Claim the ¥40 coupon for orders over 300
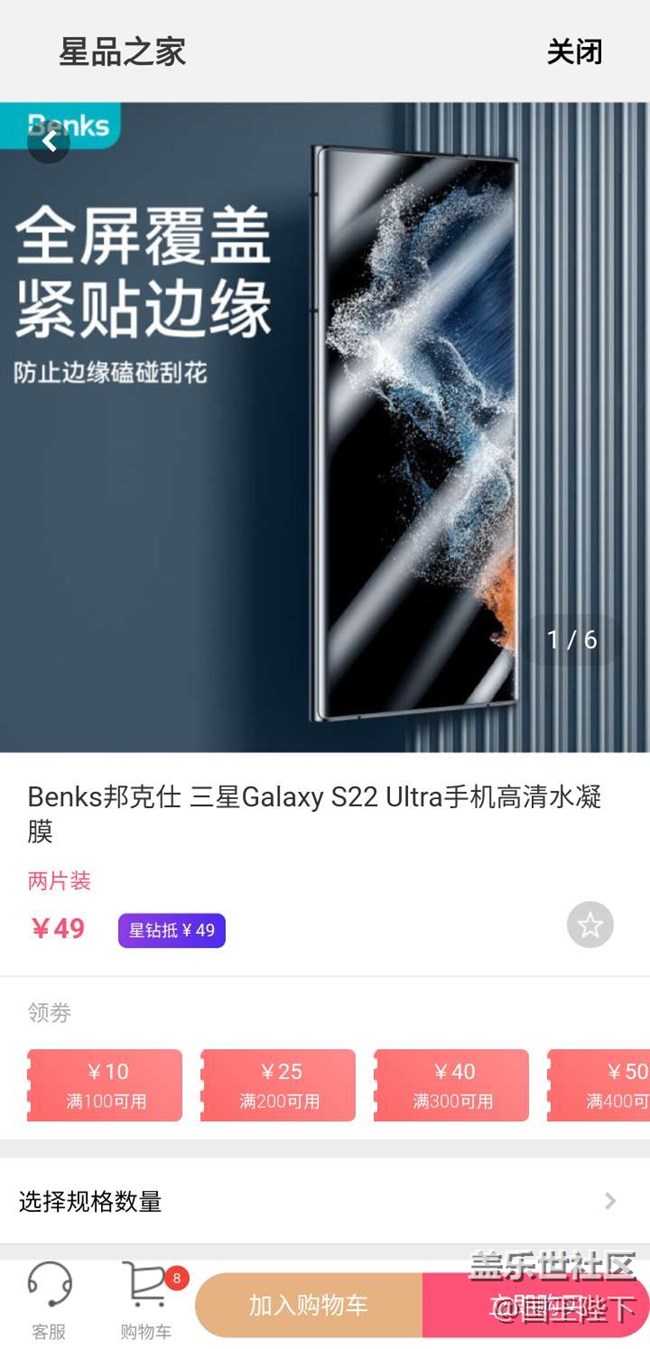650x1349 pixels. 452,1085
